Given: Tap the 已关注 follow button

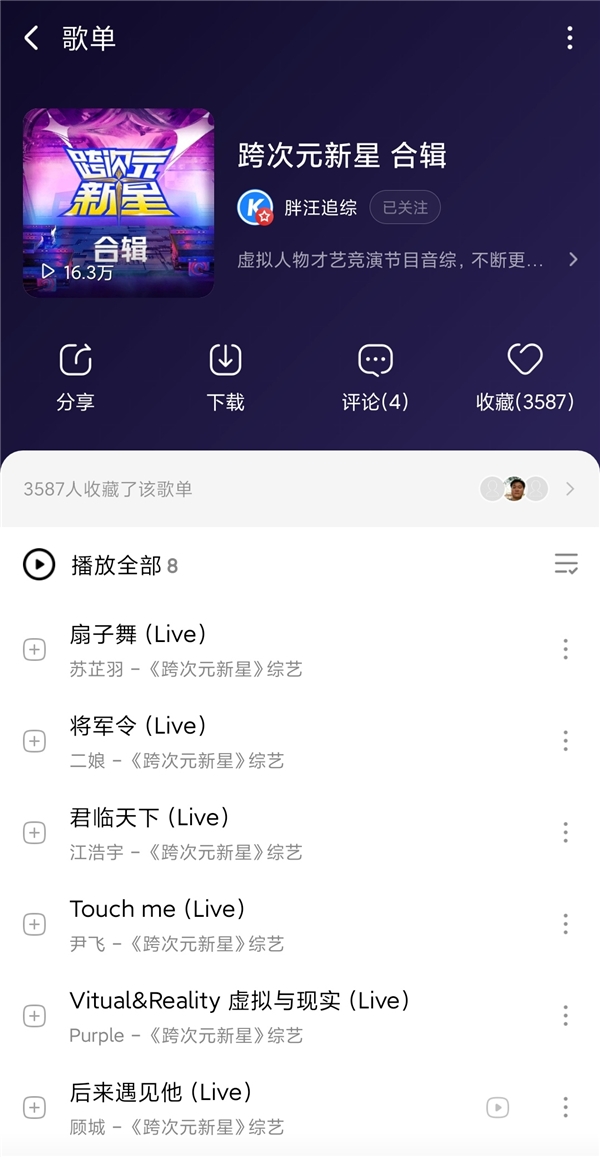Looking at the screenshot, I should point(405,208).
